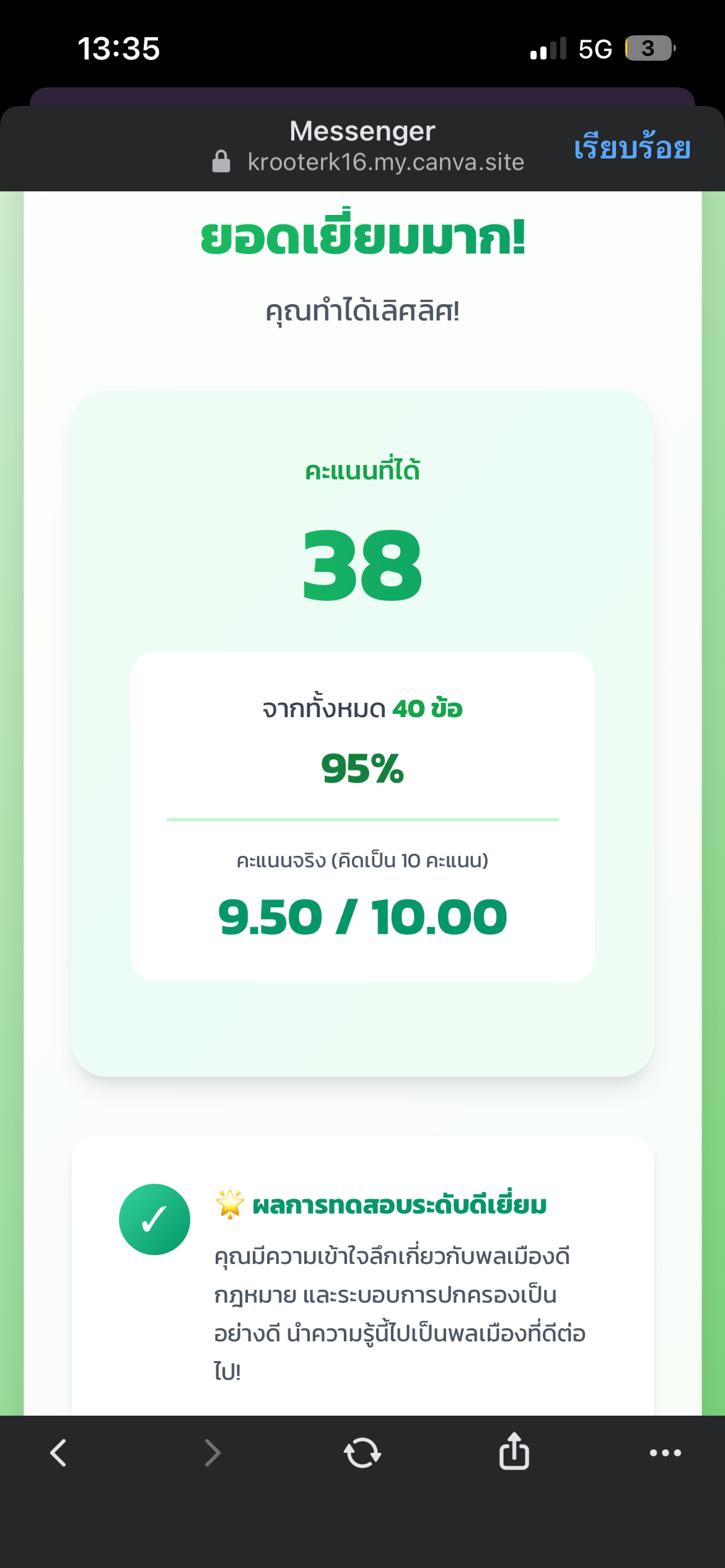Open the three-dot more options menu
The height and width of the screenshot is (1568, 725).
pos(665,1452)
